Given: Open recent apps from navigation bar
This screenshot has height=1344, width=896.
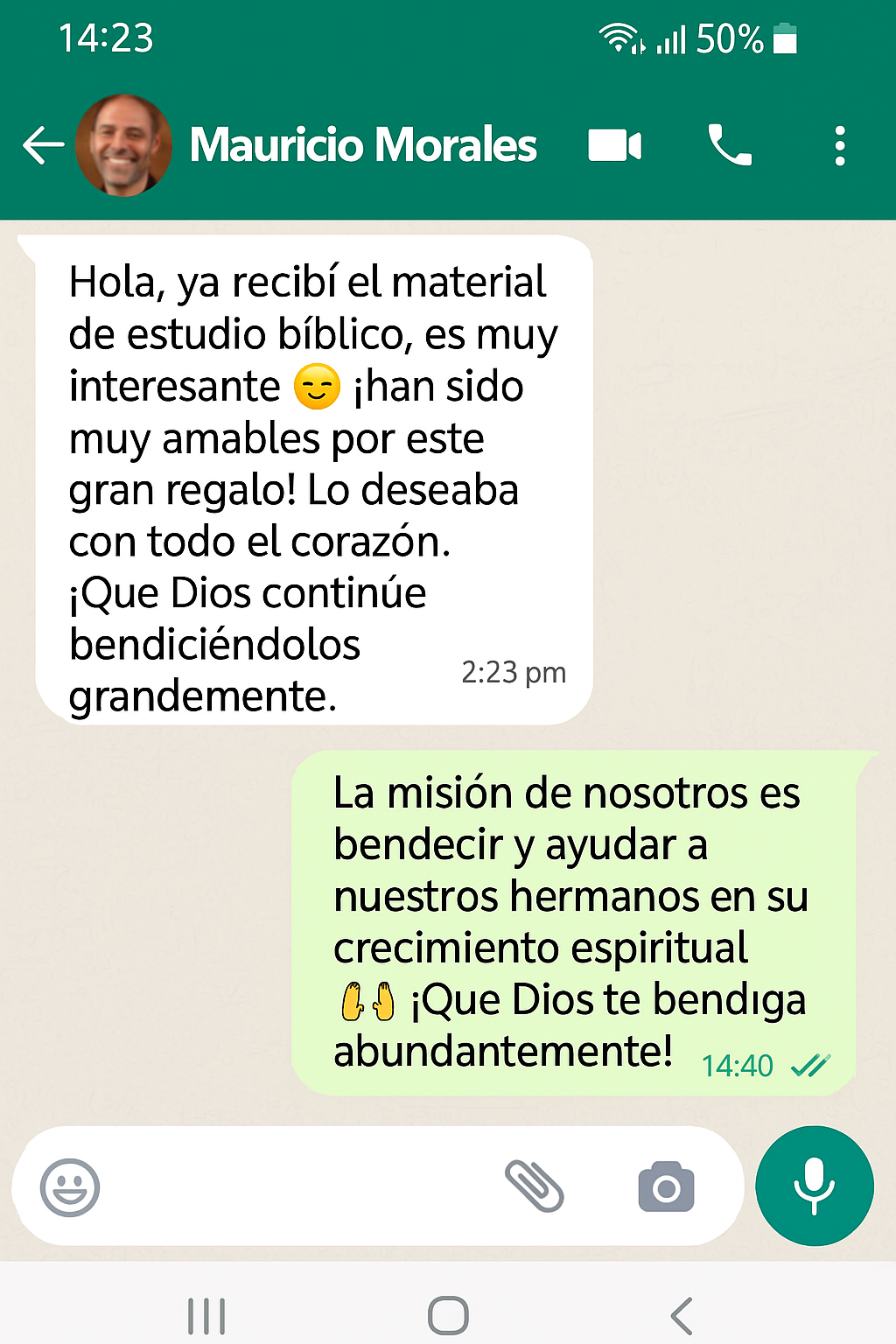Looking at the screenshot, I should point(206,1315).
